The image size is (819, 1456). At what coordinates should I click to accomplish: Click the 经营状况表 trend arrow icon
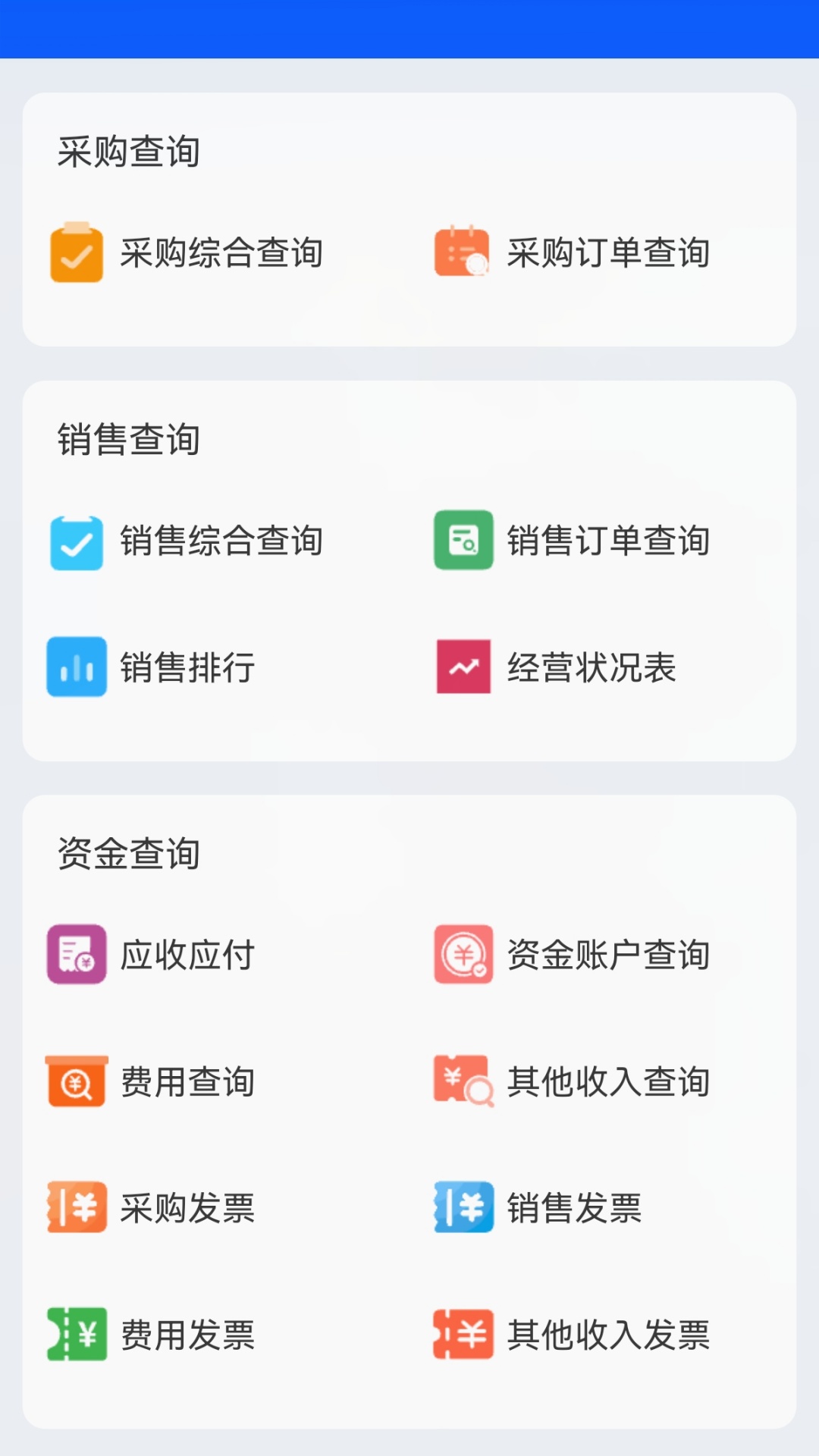click(x=463, y=668)
